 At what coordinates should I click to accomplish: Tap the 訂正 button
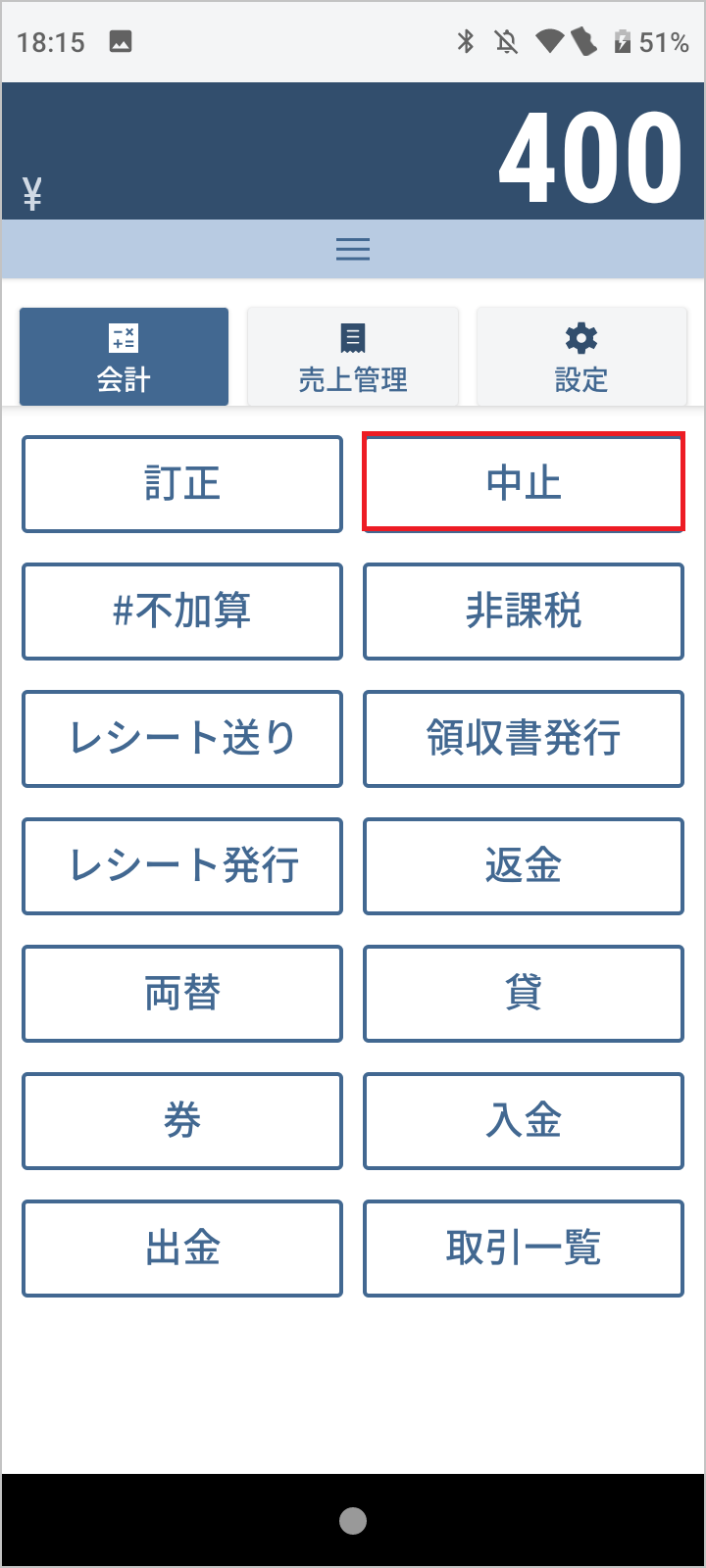[x=182, y=484]
